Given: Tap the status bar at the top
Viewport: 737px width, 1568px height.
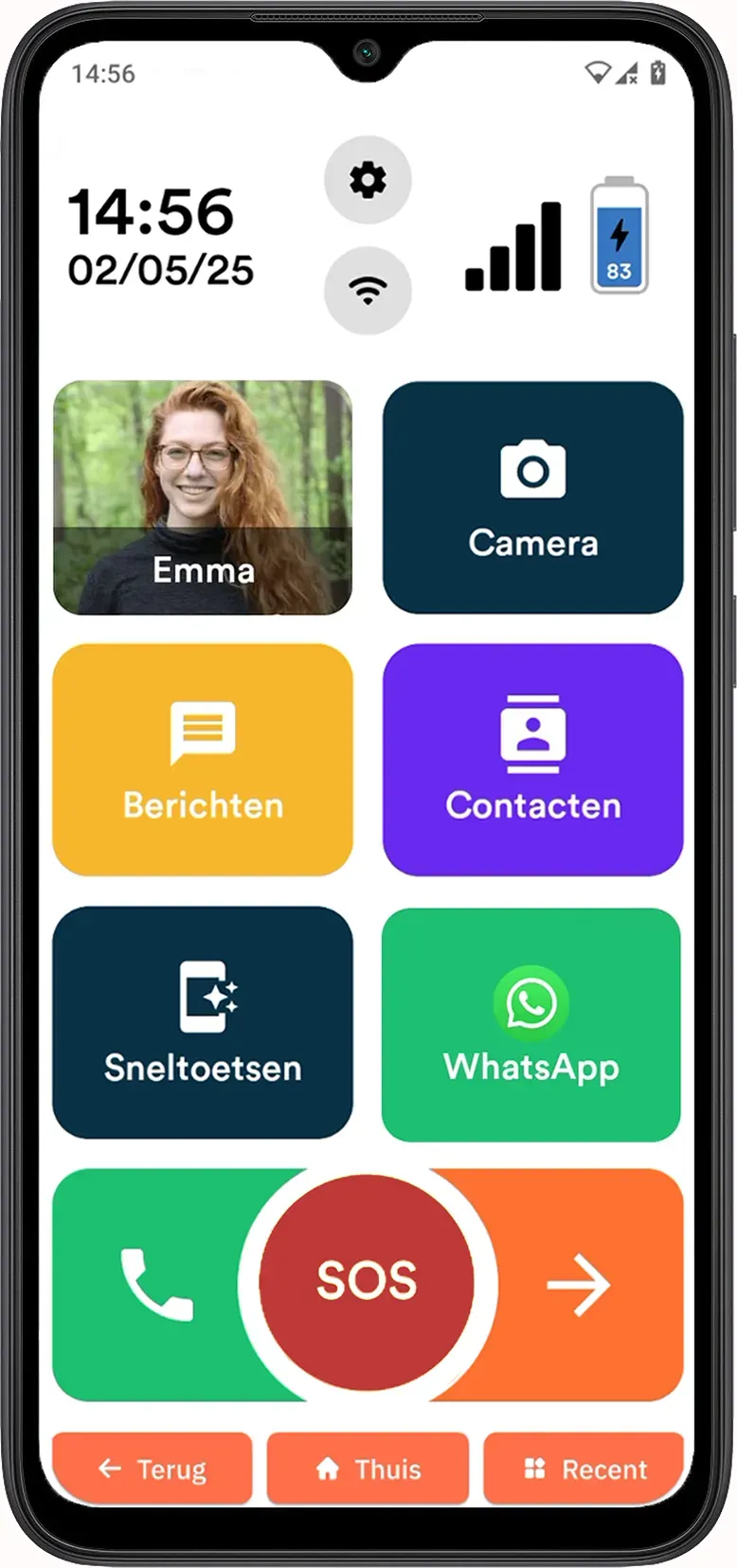Looking at the screenshot, I should [x=368, y=73].
